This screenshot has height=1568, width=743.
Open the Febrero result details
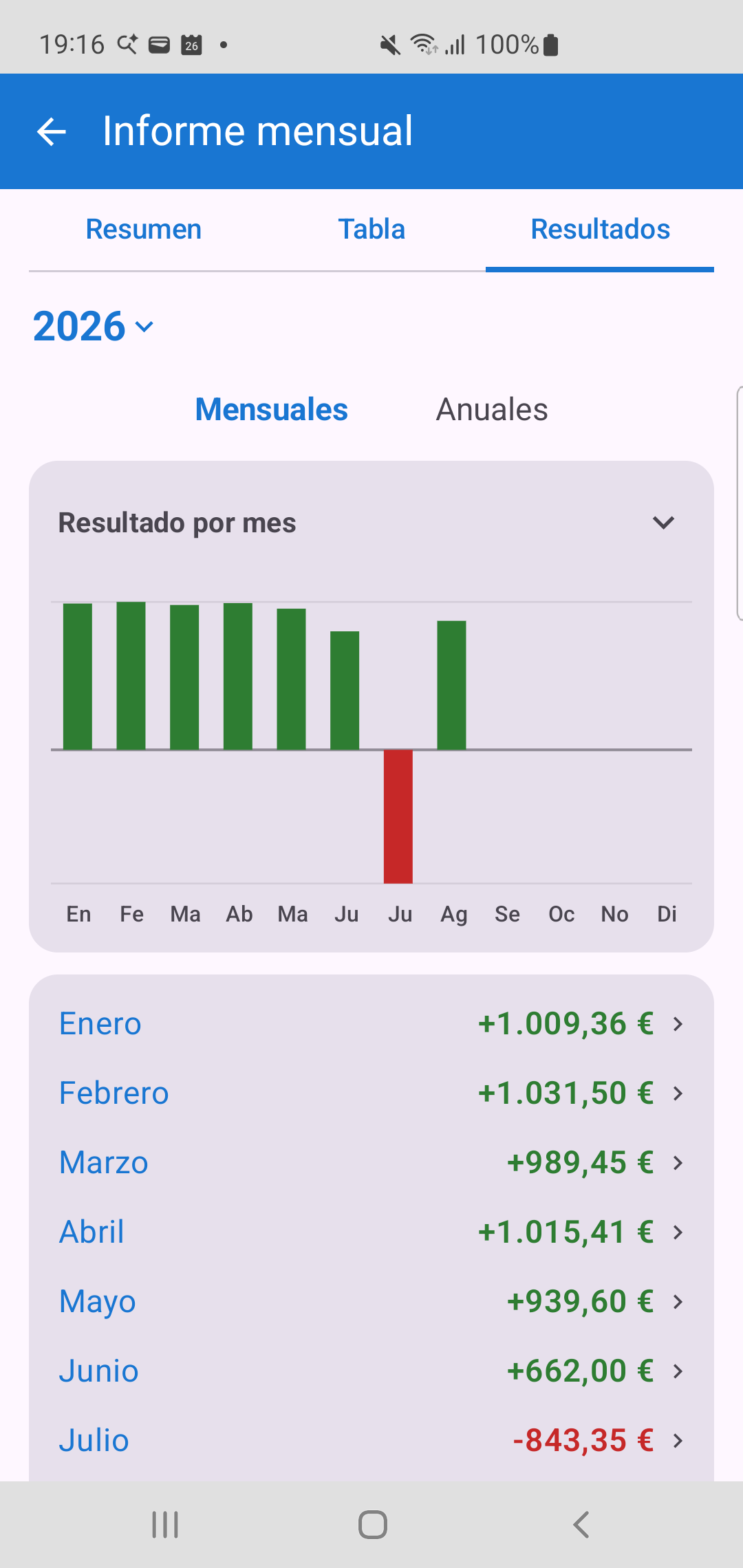point(371,1093)
